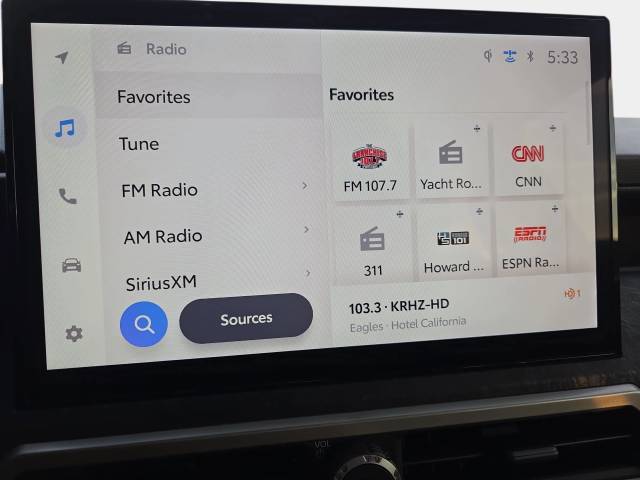Select Favorites in the radio menu
Screen dimensions: 640x480
click(154, 97)
